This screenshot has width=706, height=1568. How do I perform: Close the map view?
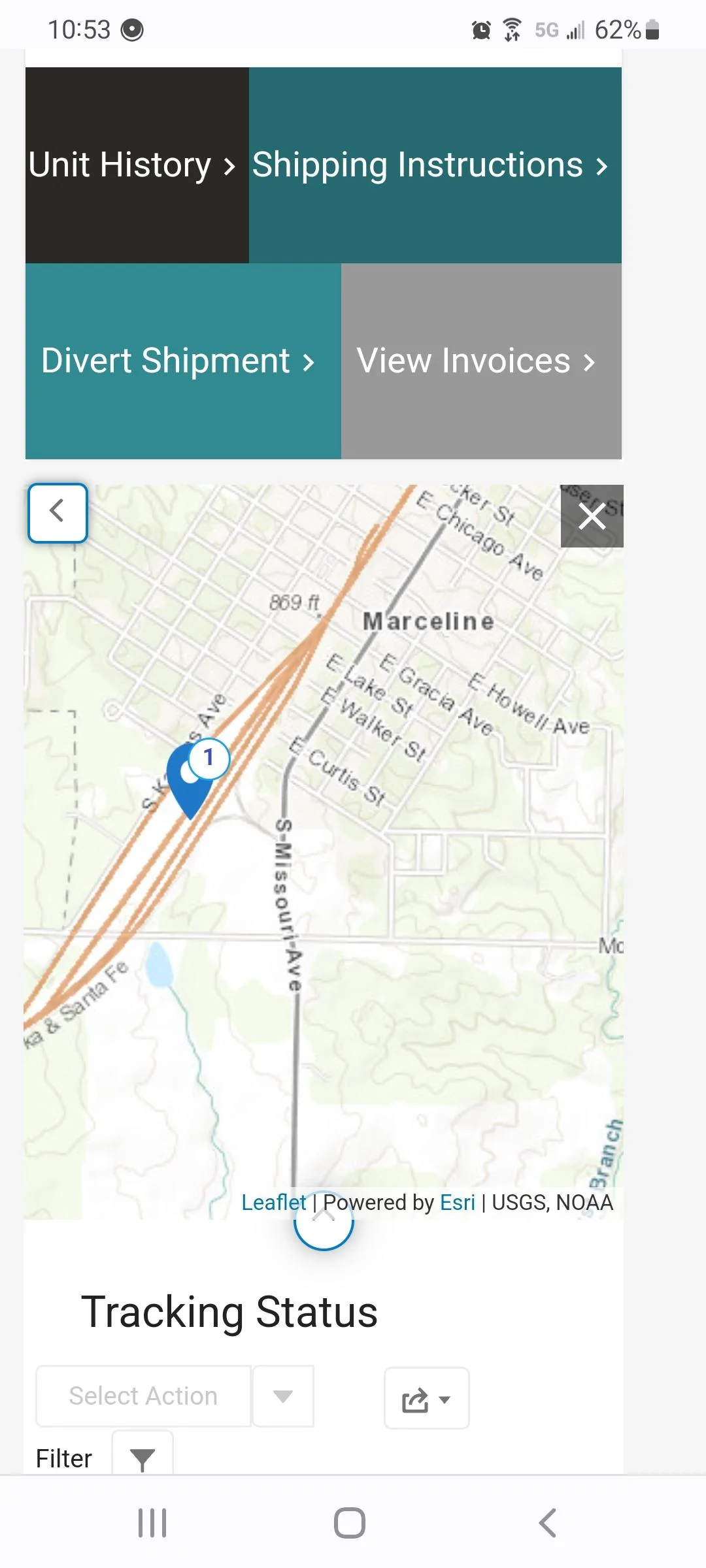592,516
